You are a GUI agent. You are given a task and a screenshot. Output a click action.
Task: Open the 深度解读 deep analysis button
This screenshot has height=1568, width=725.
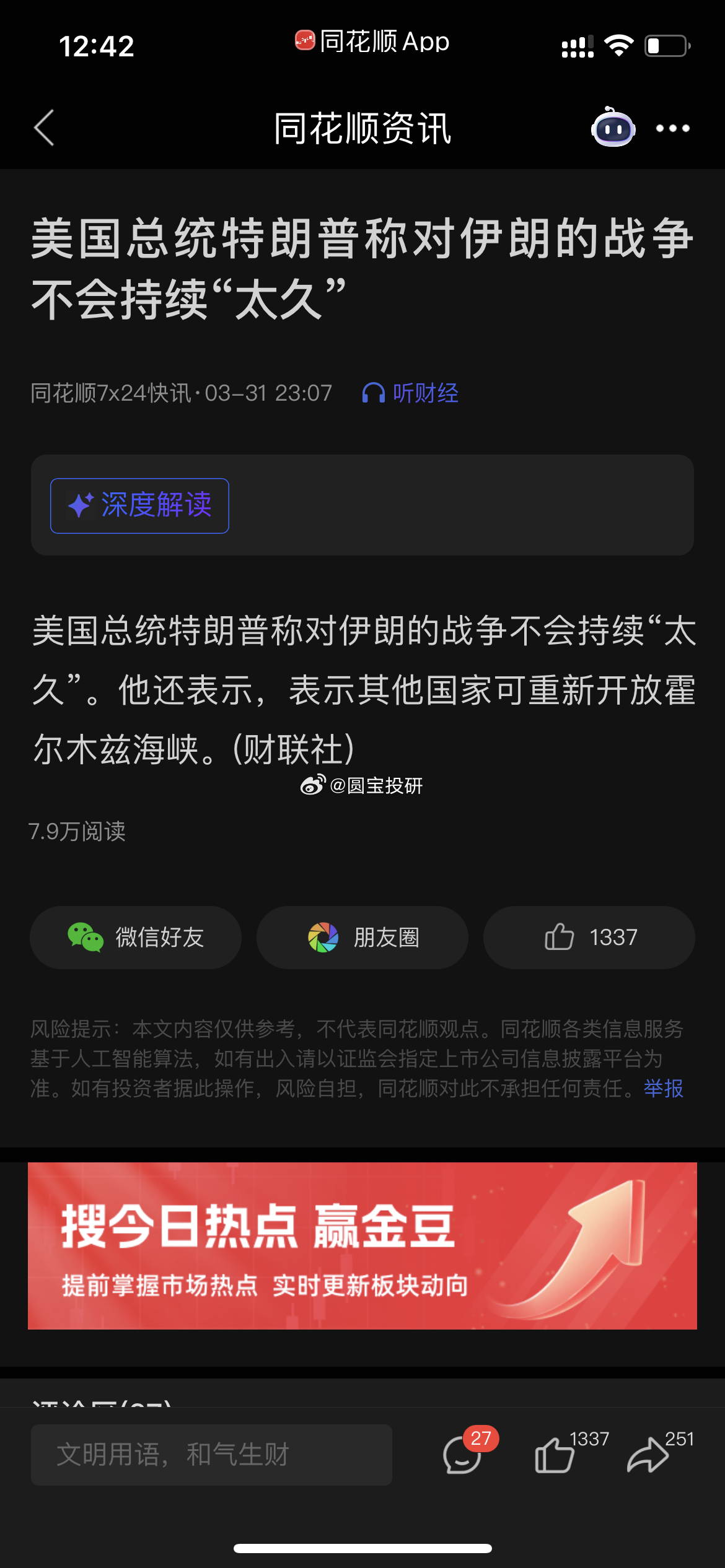pyautogui.click(x=139, y=505)
